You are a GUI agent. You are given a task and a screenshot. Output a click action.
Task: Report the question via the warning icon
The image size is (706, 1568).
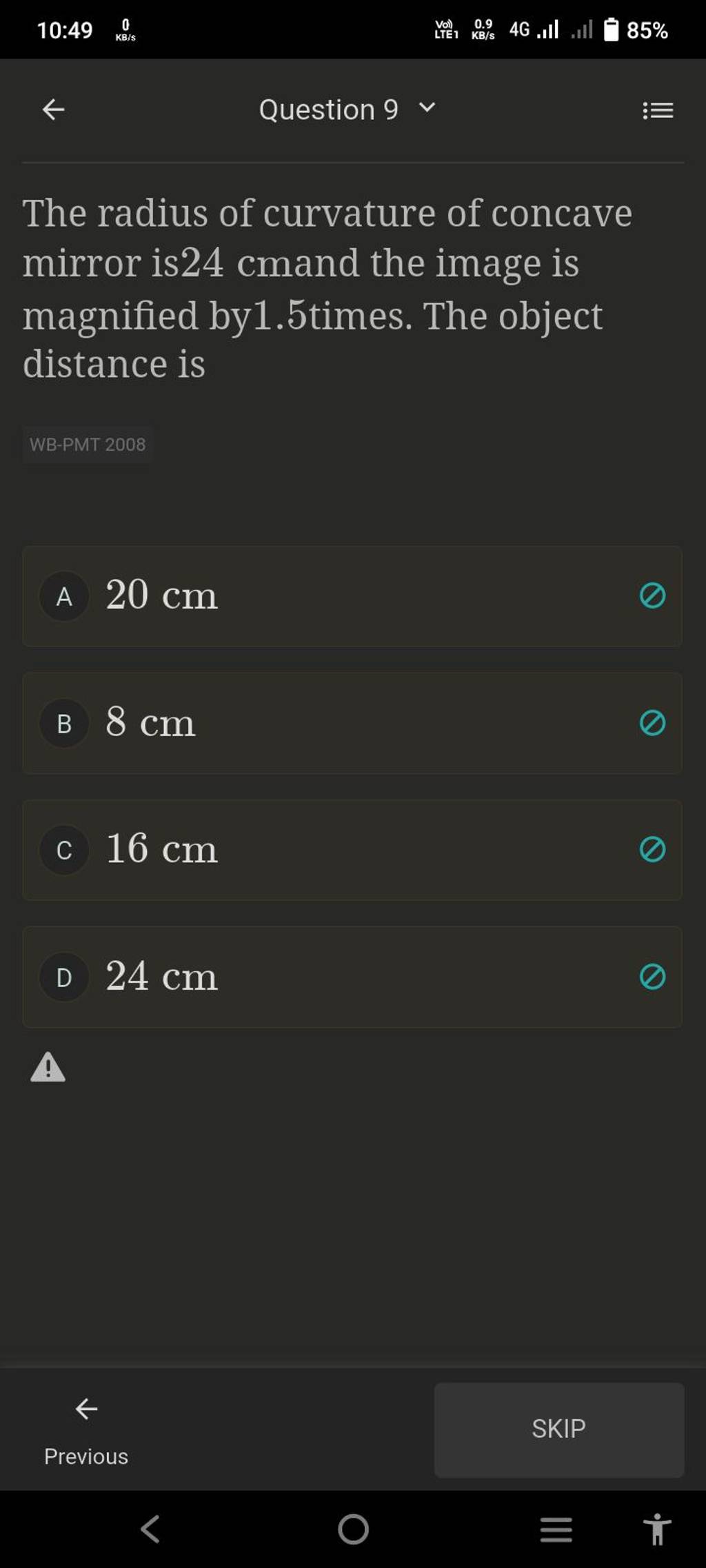coord(48,1068)
